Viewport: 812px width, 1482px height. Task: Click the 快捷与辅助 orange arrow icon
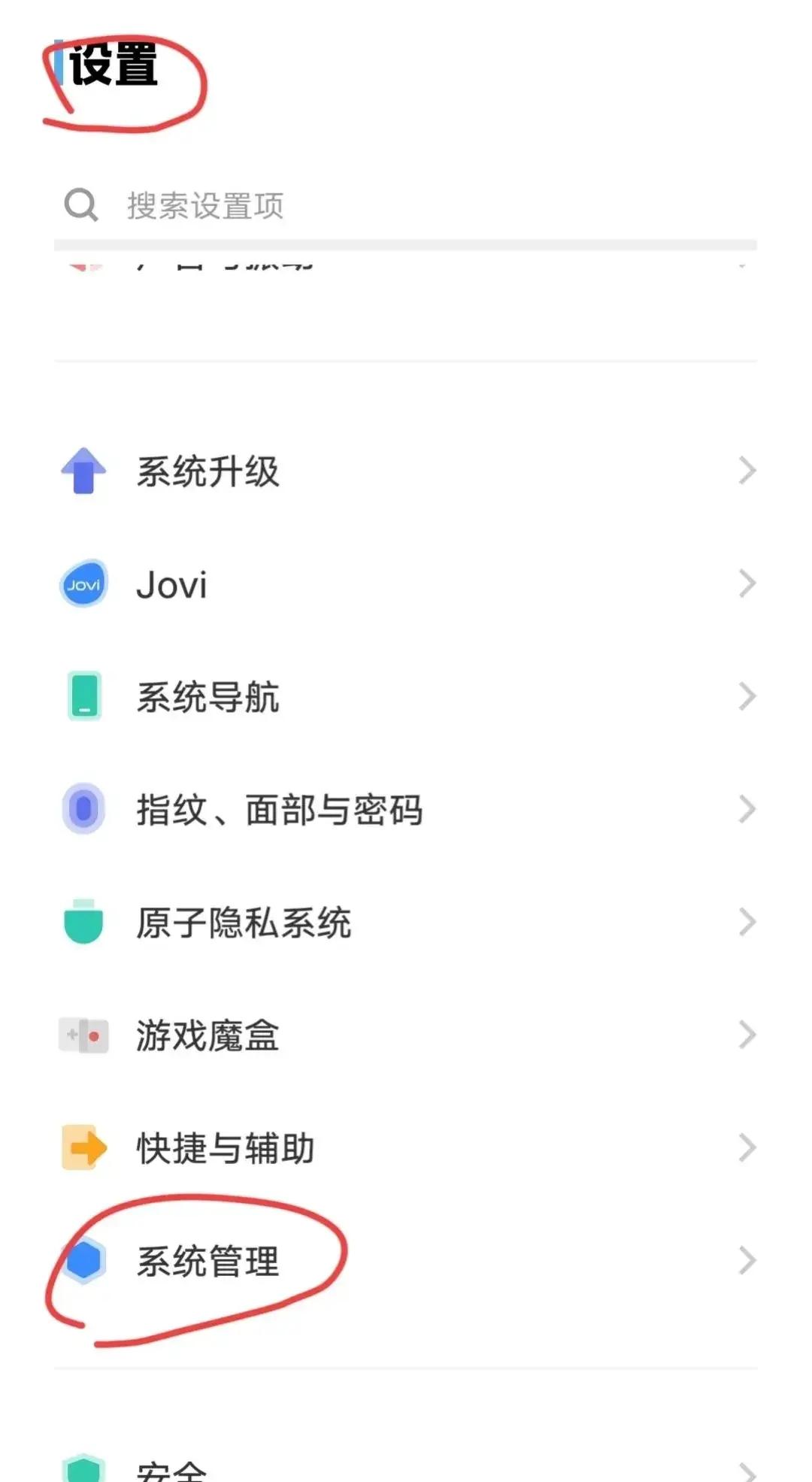click(83, 1147)
